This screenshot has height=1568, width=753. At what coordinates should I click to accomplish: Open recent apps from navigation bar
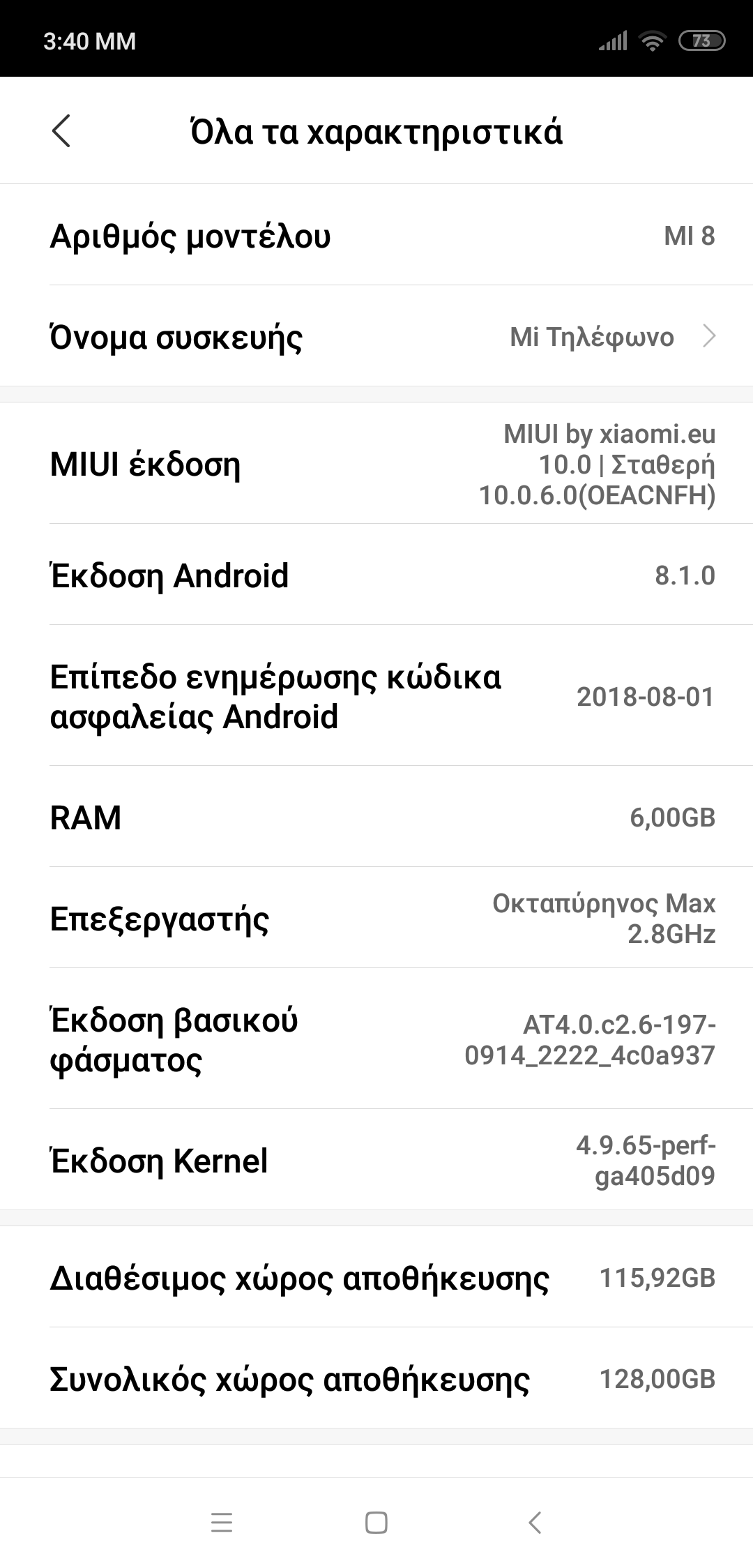coord(222,1523)
